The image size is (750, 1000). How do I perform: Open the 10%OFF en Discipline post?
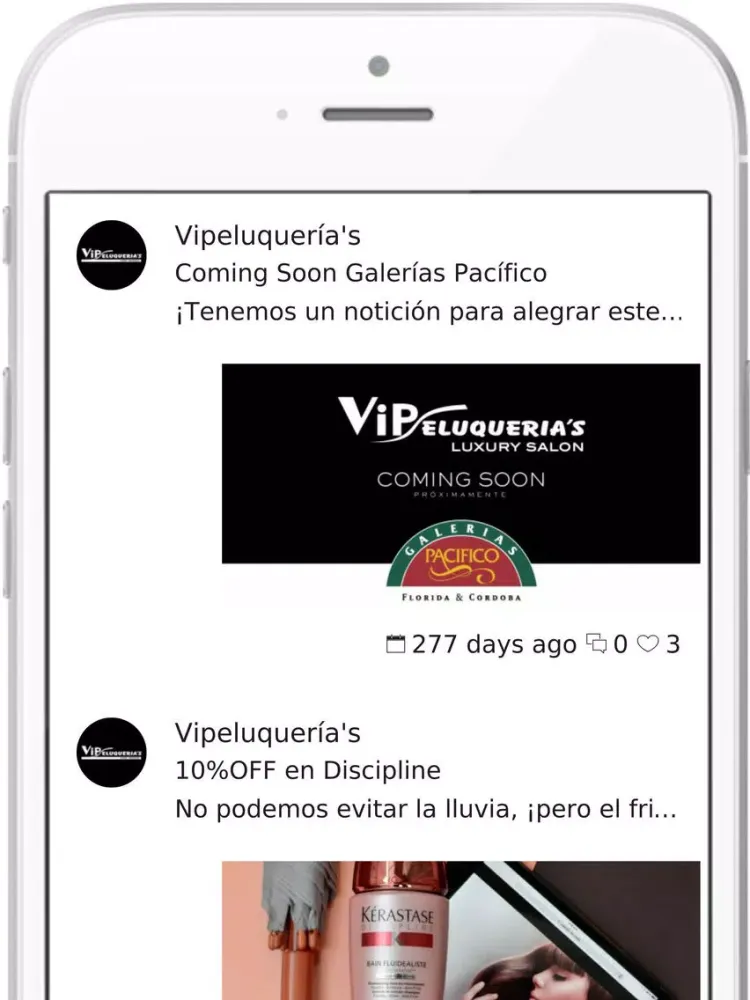[308, 771]
